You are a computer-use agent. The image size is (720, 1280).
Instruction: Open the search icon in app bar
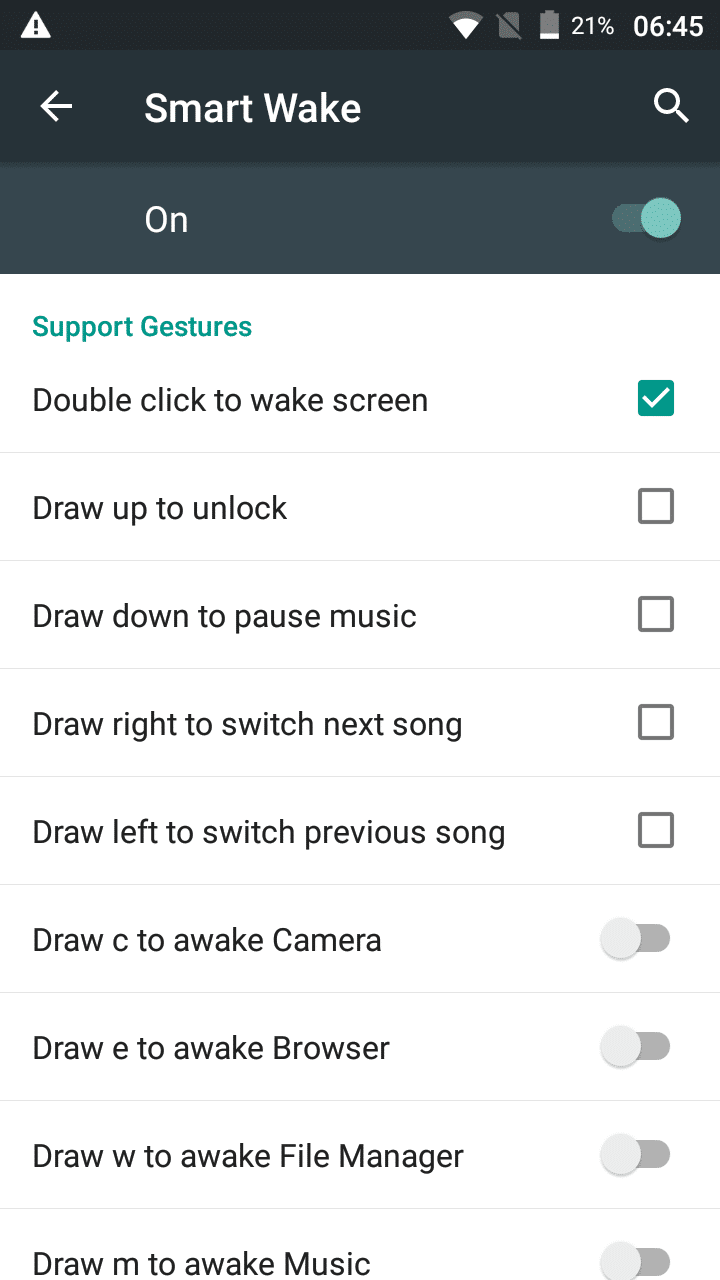[x=671, y=105]
